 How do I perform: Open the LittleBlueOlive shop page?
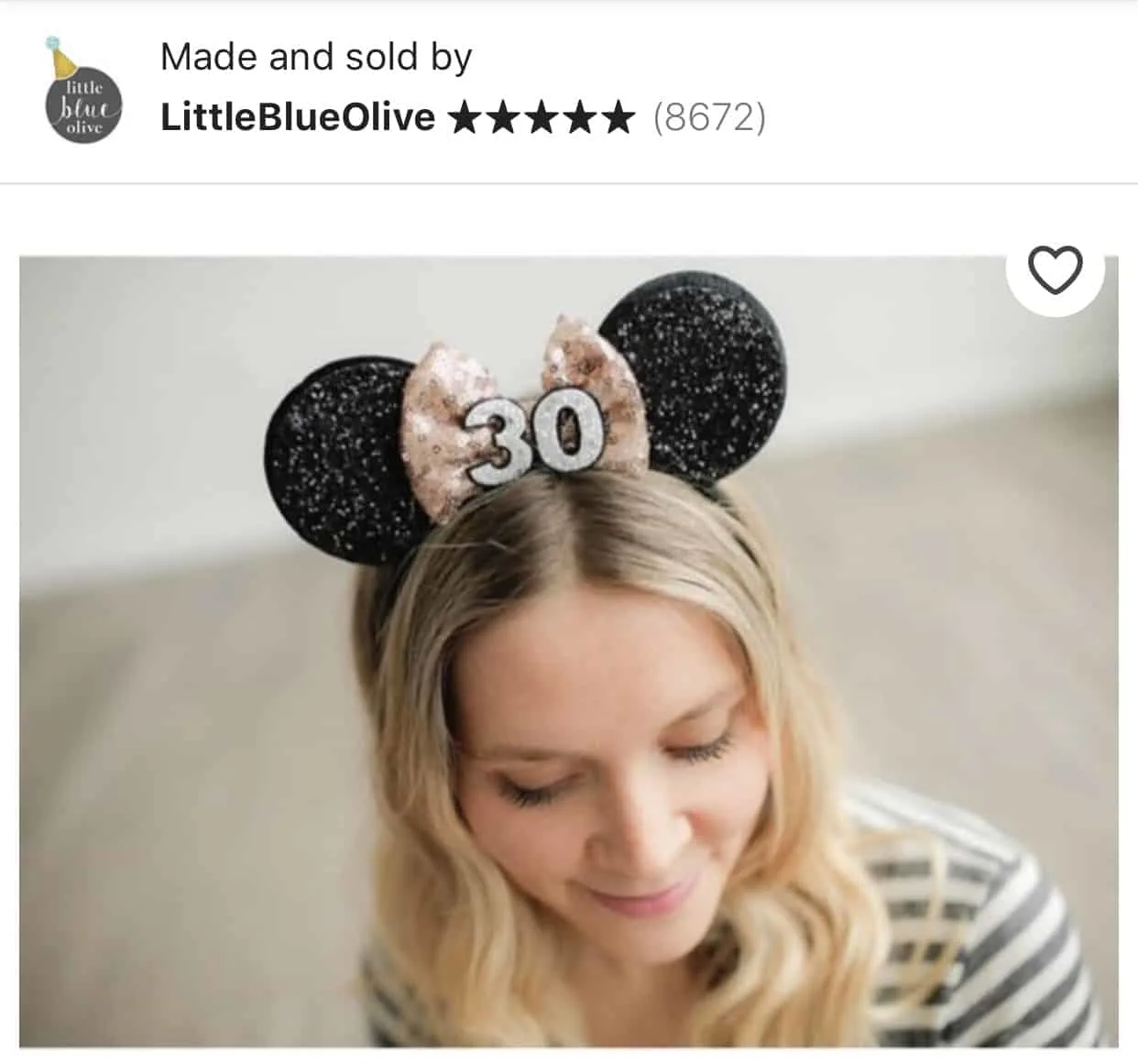click(297, 117)
